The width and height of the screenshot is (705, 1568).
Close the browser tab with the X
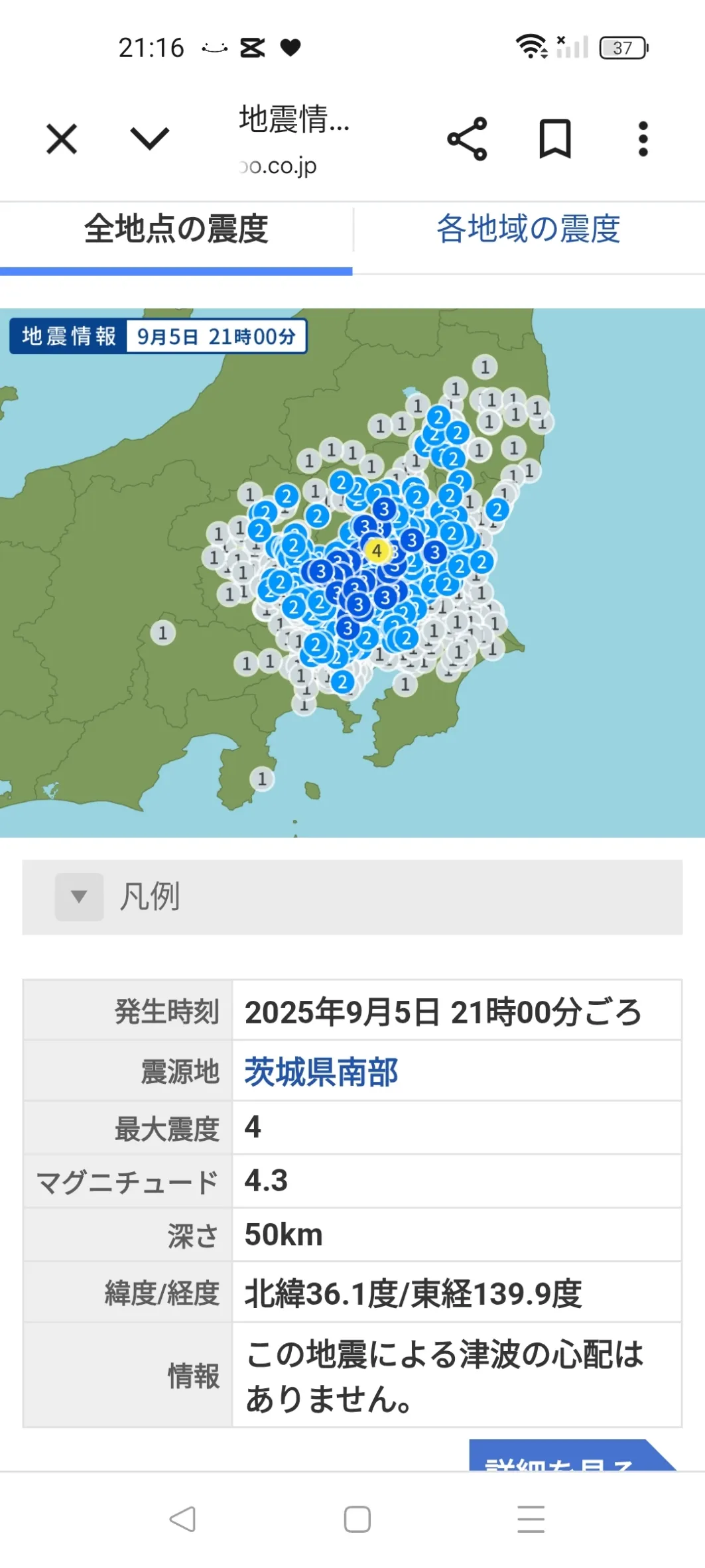62,139
